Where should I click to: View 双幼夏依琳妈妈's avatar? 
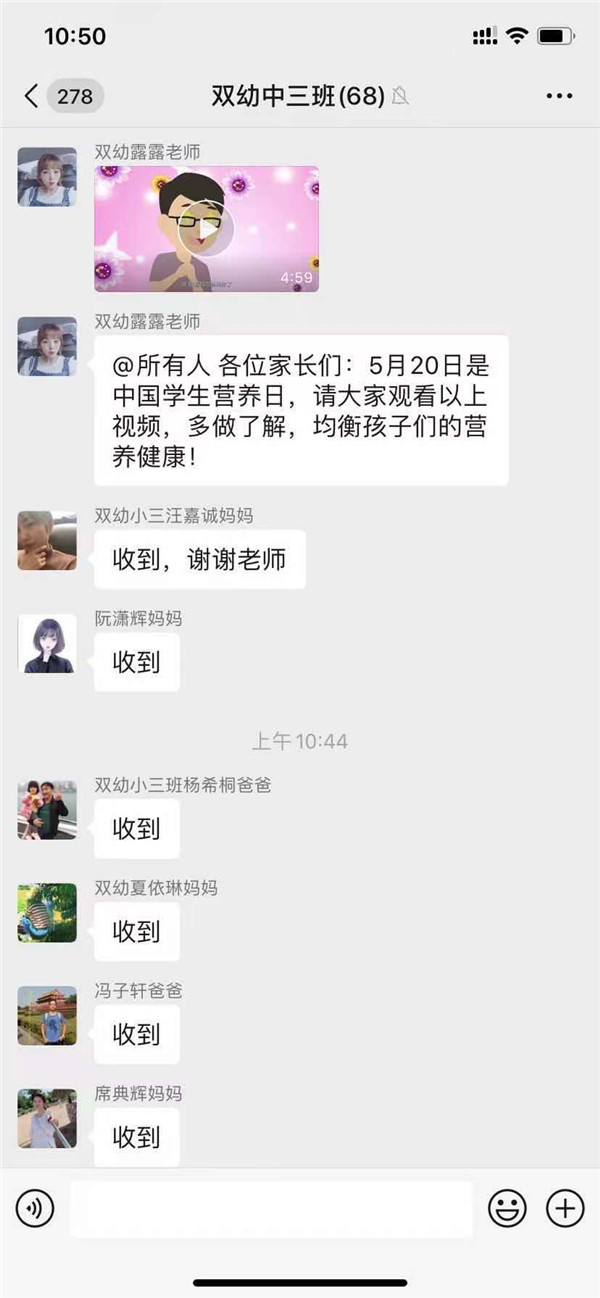(47, 913)
